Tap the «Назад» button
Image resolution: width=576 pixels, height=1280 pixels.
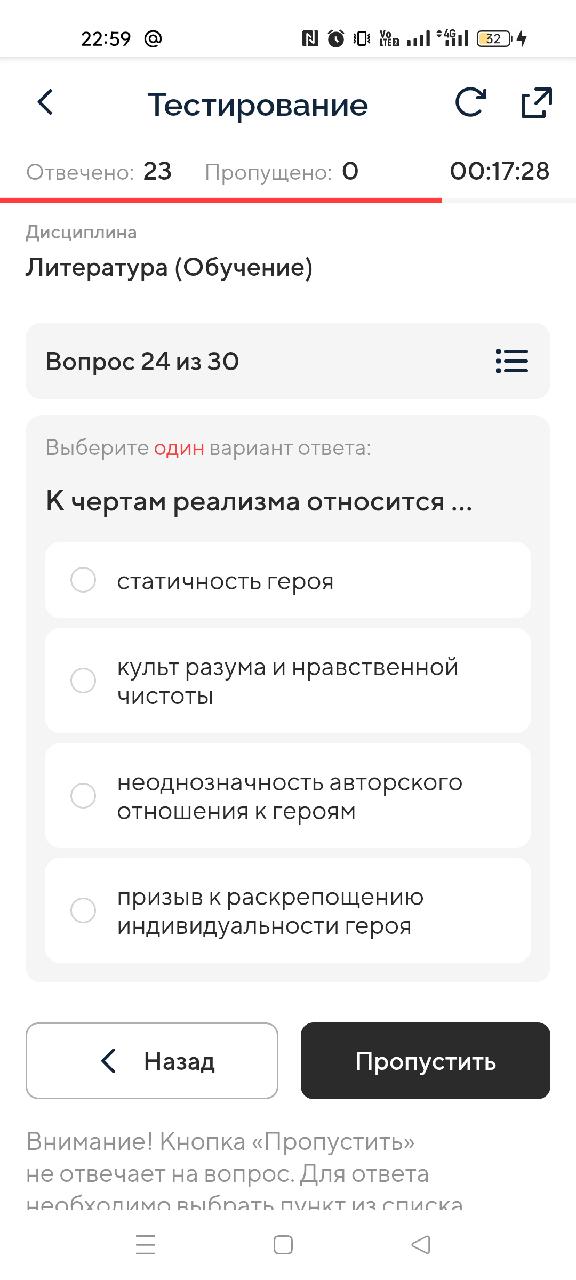coord(152,1061)
